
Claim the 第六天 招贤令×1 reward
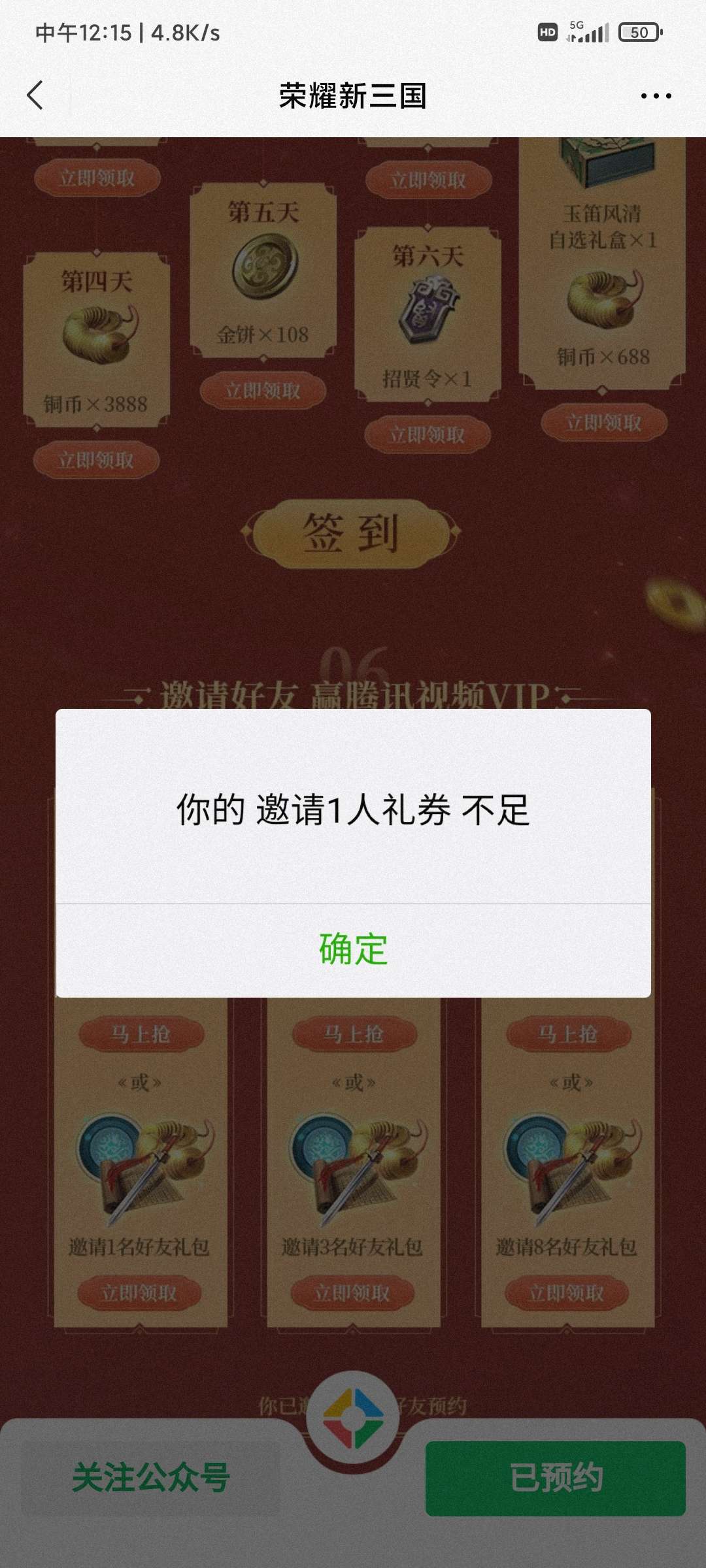(427, 434)
